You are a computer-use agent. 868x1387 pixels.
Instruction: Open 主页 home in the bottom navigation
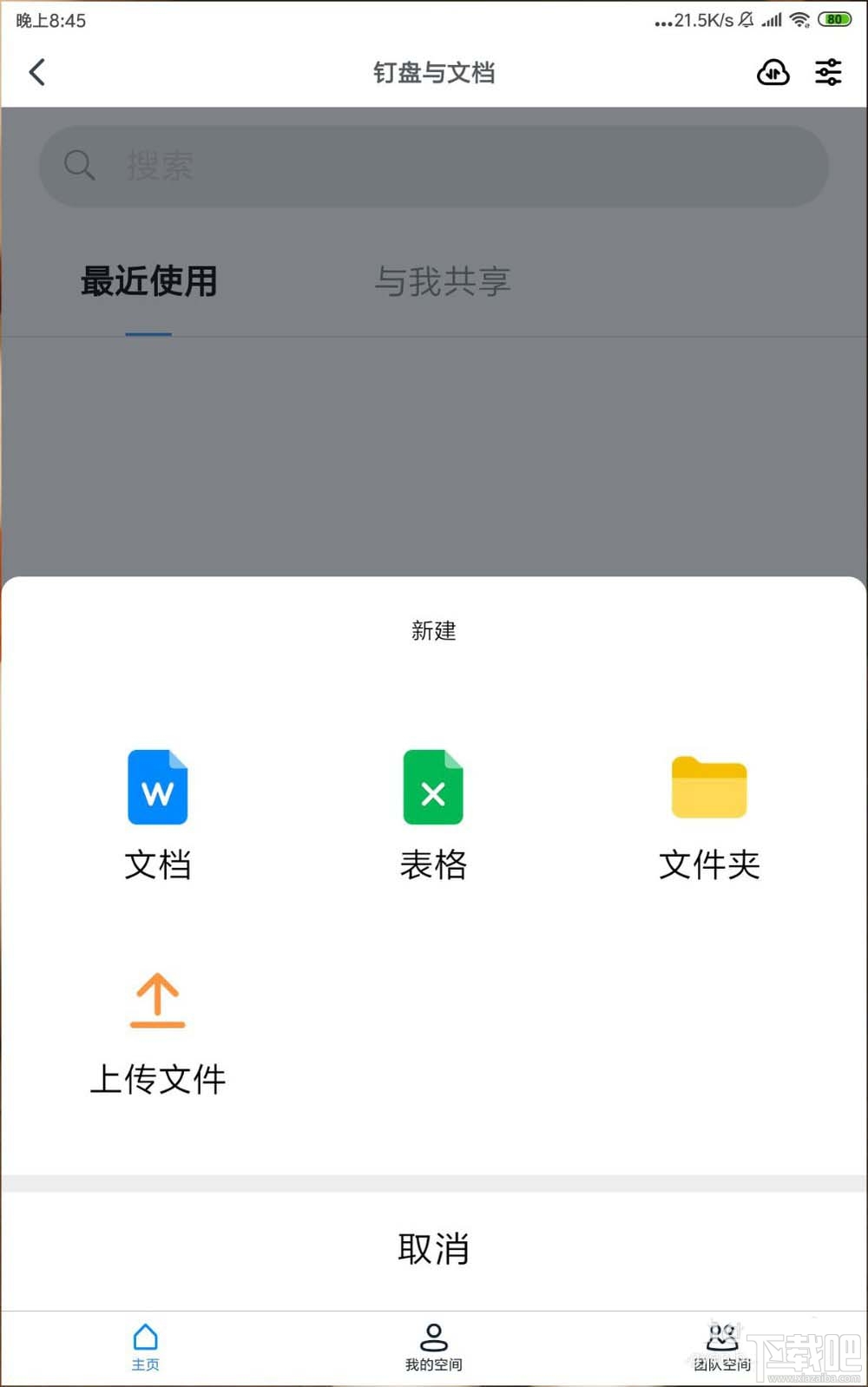145,1345
